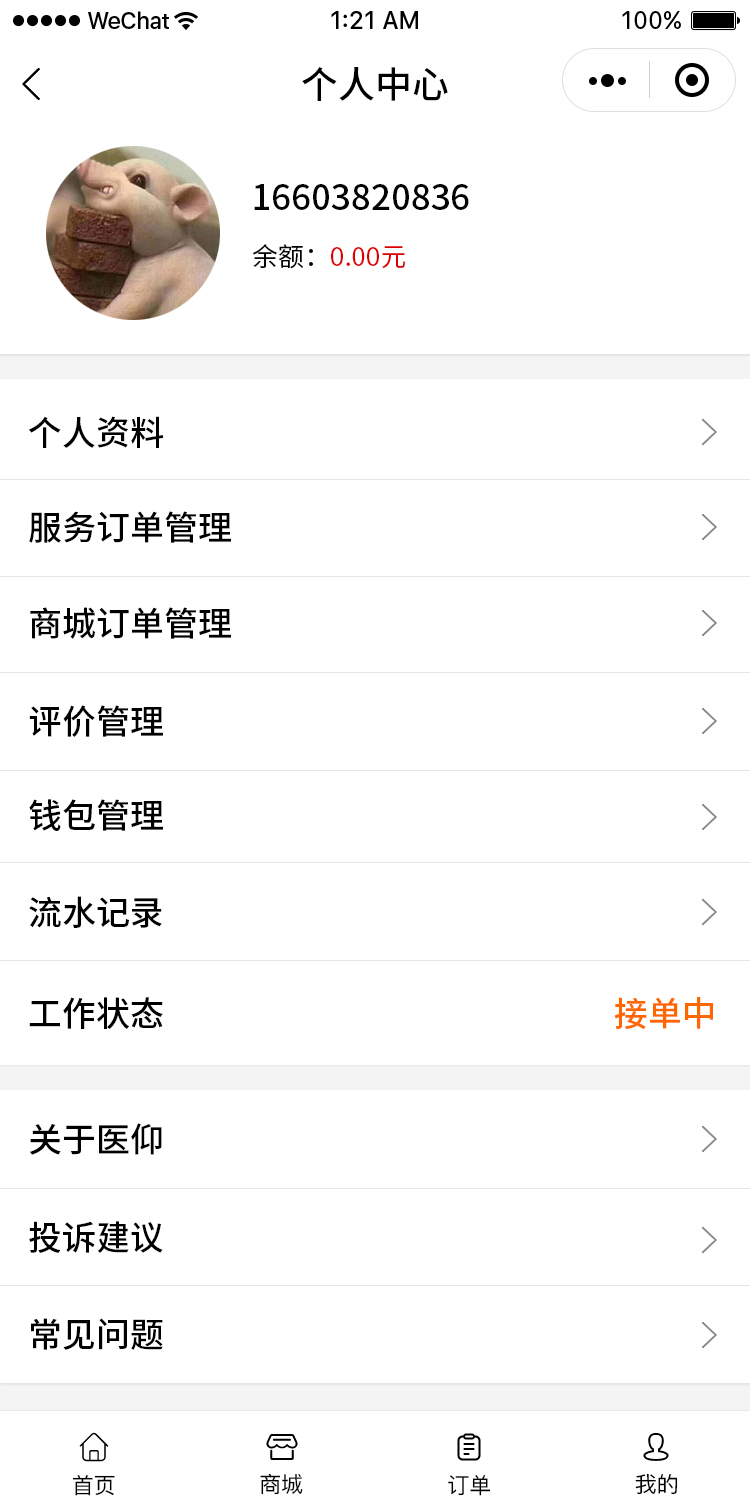Open the mini program more-options menu

(607, 81)
